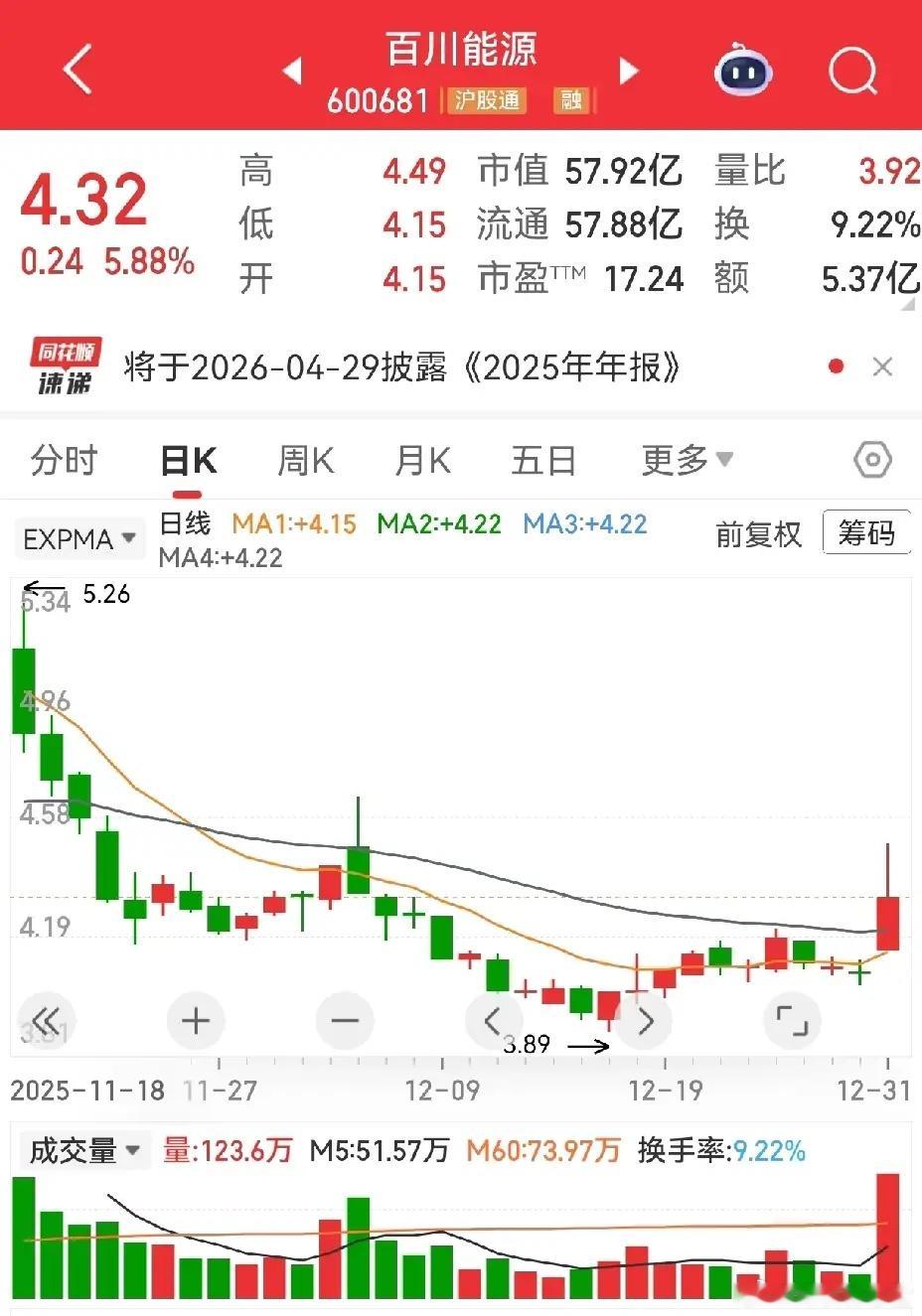Open the stock search

(852, 70)
